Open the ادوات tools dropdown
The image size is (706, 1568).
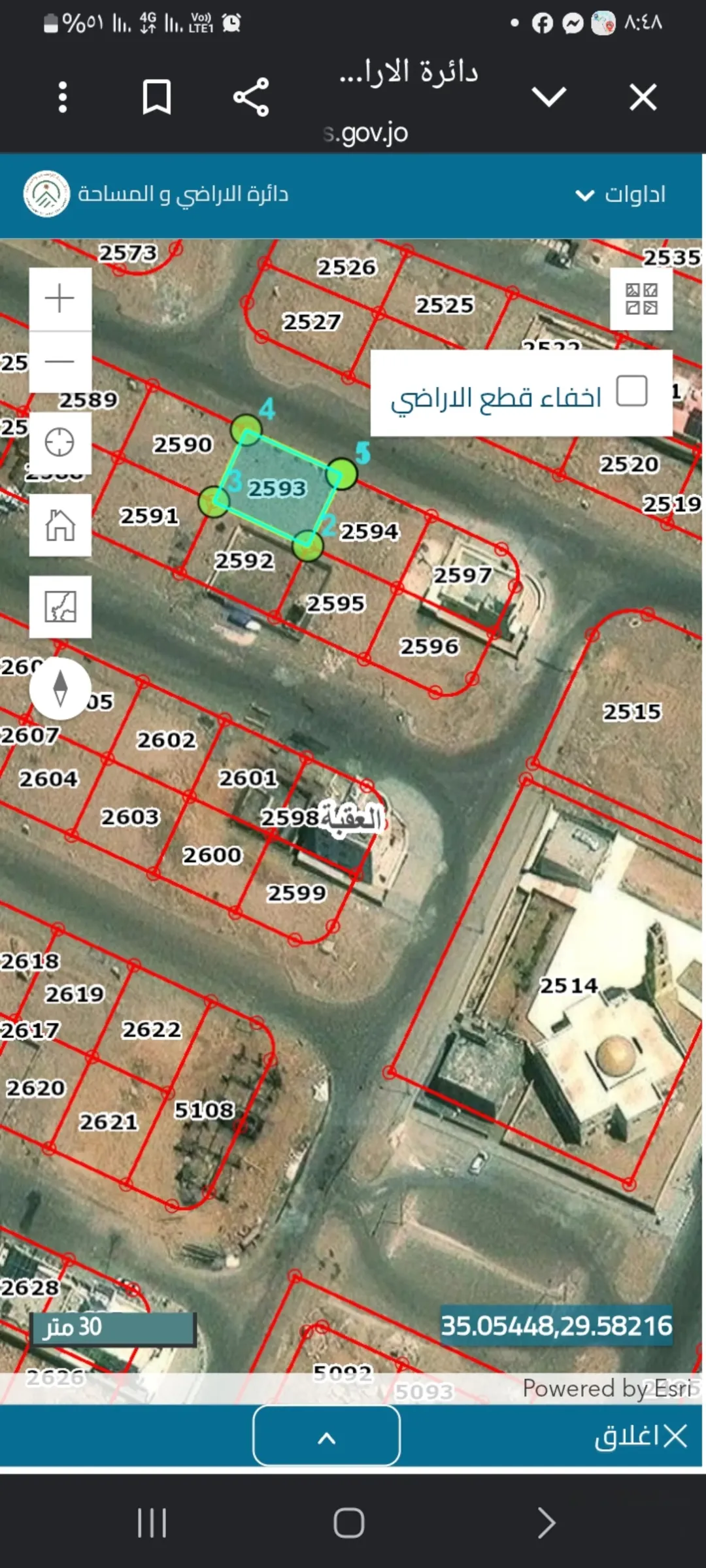(620, 194)
